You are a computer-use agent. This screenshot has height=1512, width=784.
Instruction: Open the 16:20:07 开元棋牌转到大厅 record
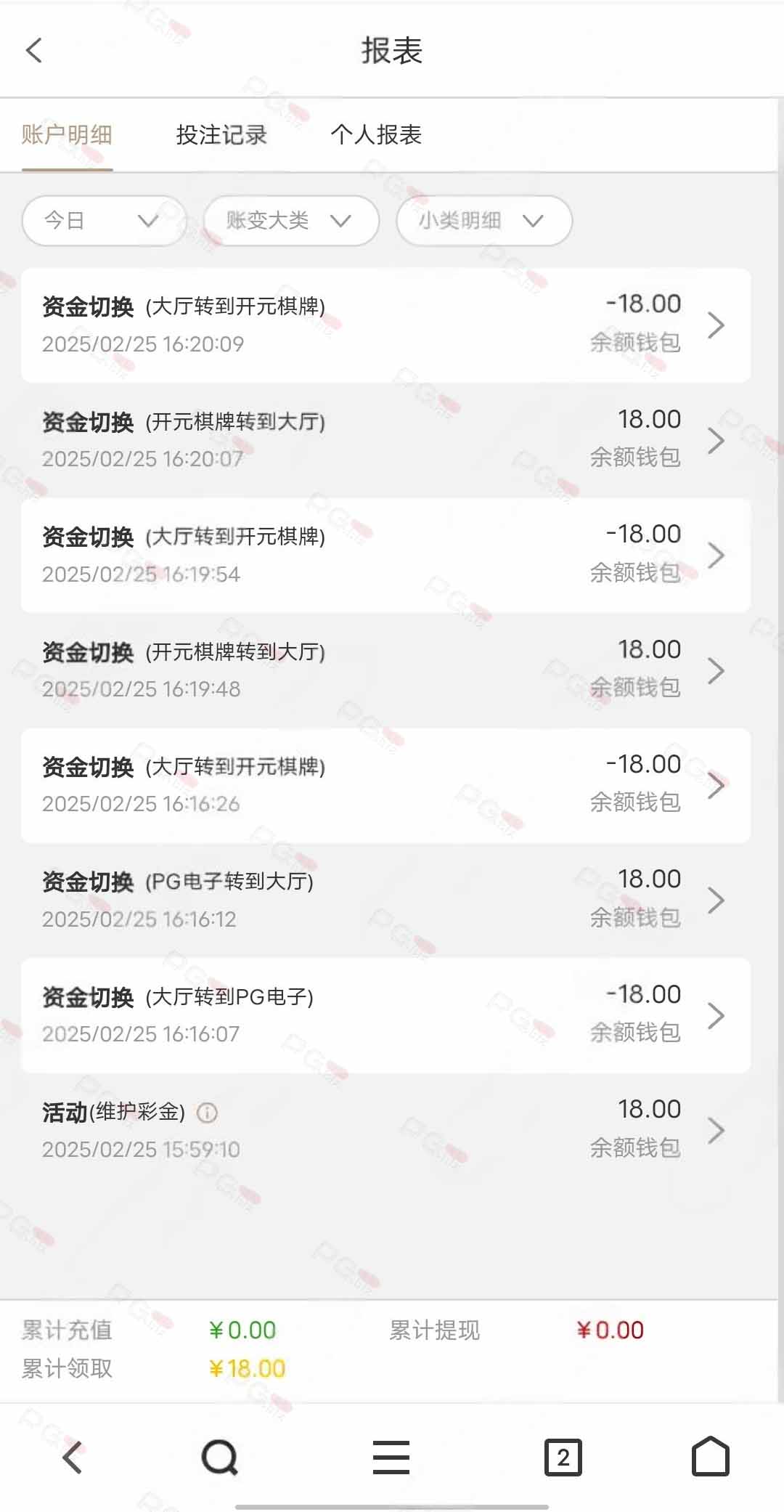coord(385,440)
